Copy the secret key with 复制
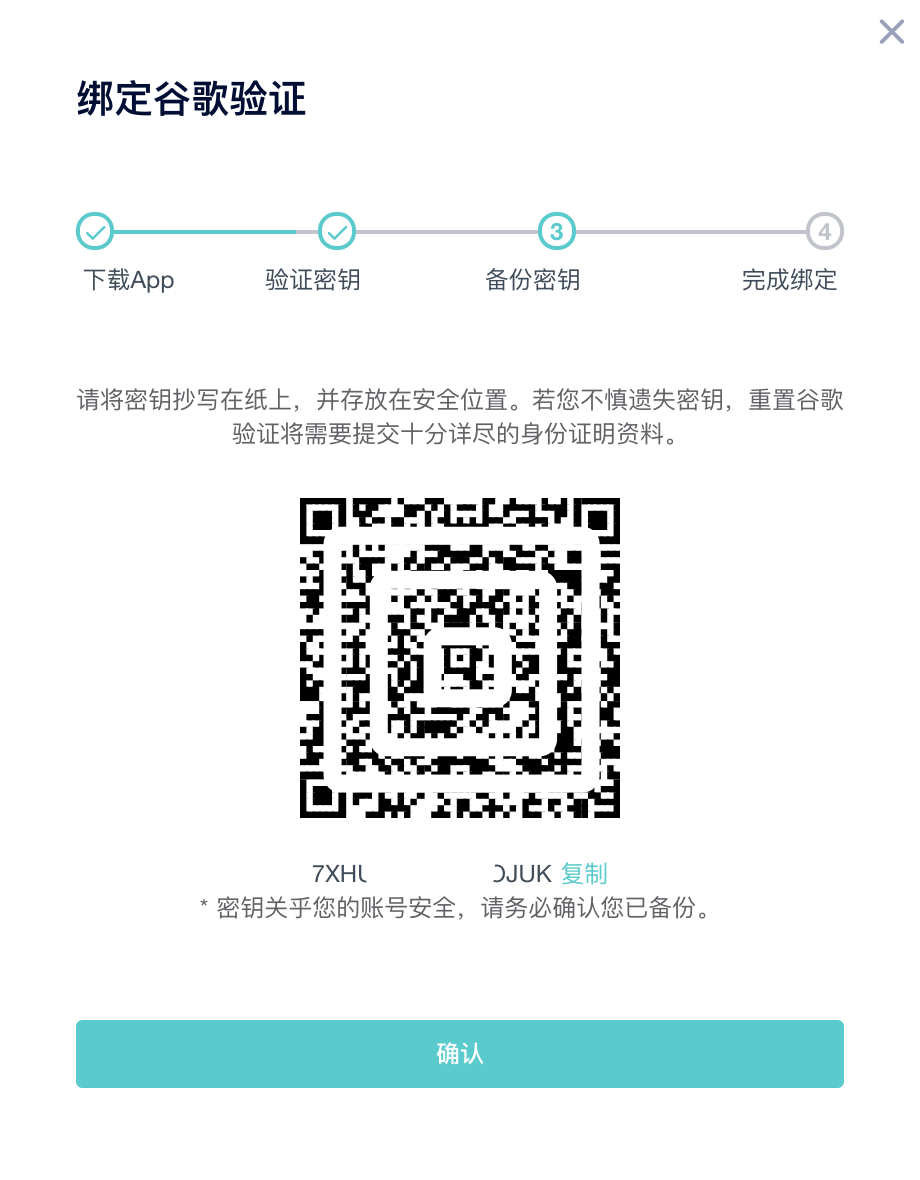The image size is (920, 1180). 584,874
